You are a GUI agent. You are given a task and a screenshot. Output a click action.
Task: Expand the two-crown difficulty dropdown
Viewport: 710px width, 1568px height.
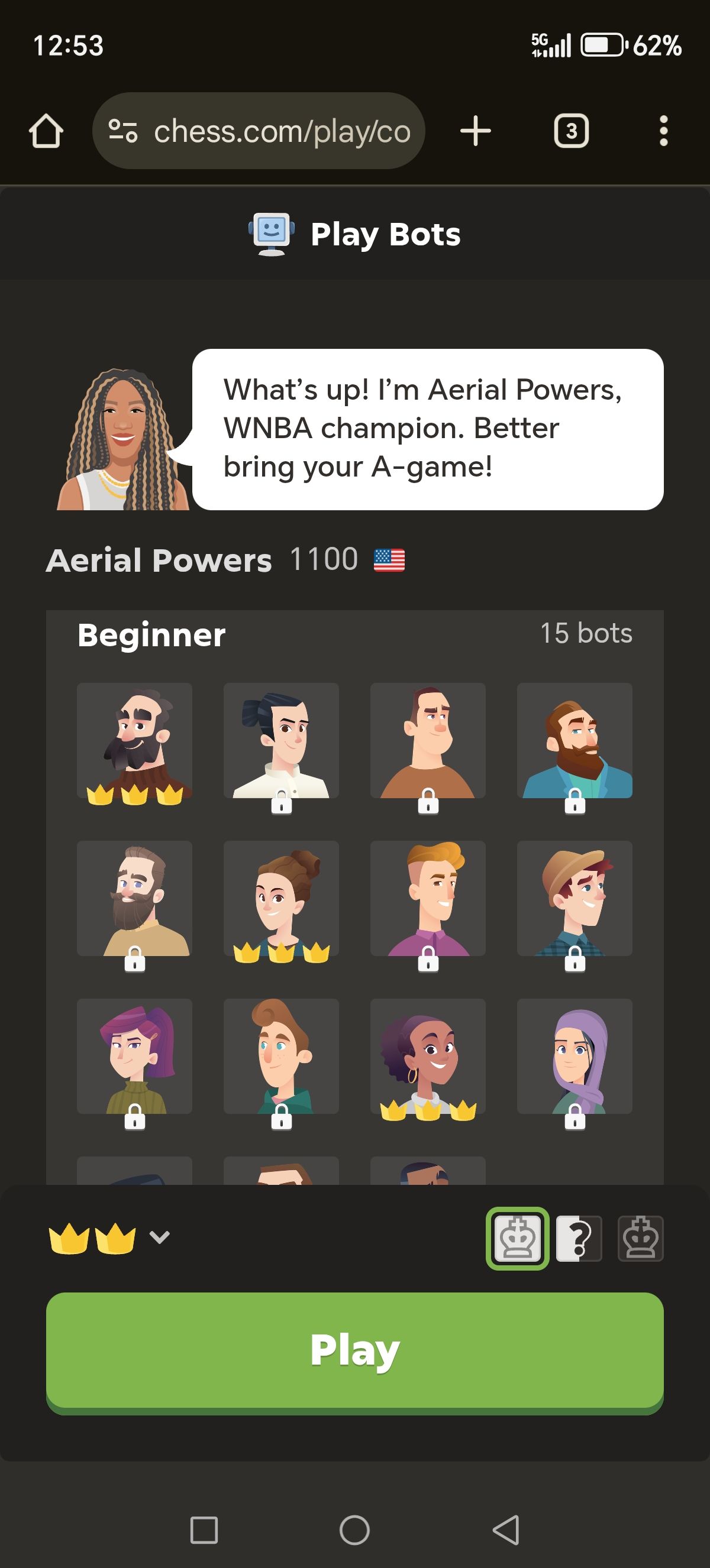pyautogui.click(x=109, y=1238)
